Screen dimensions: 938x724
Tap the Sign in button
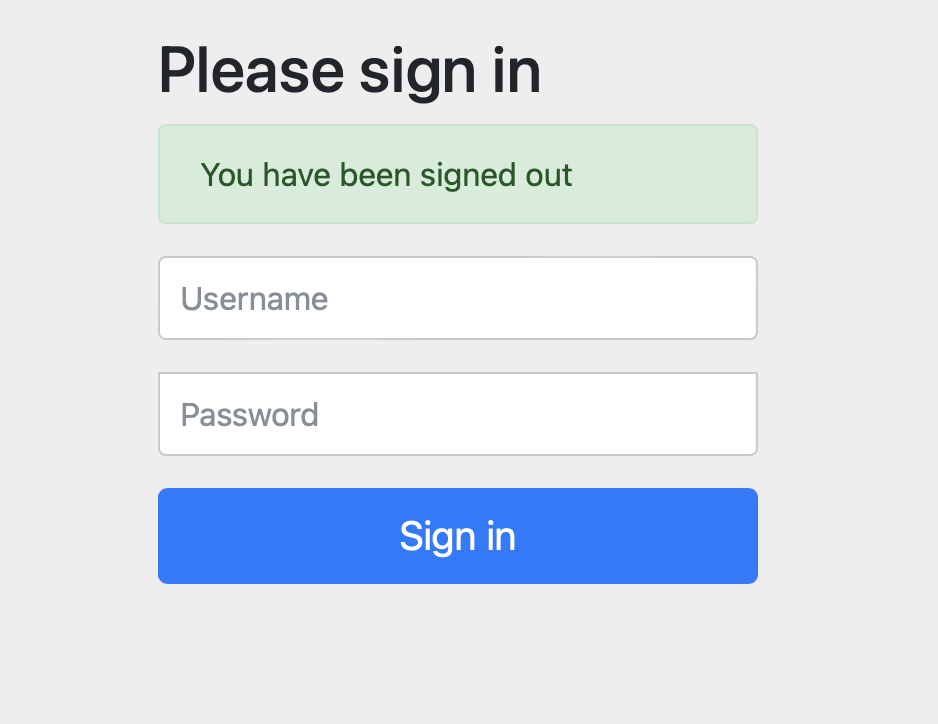[x=457, y=536]
